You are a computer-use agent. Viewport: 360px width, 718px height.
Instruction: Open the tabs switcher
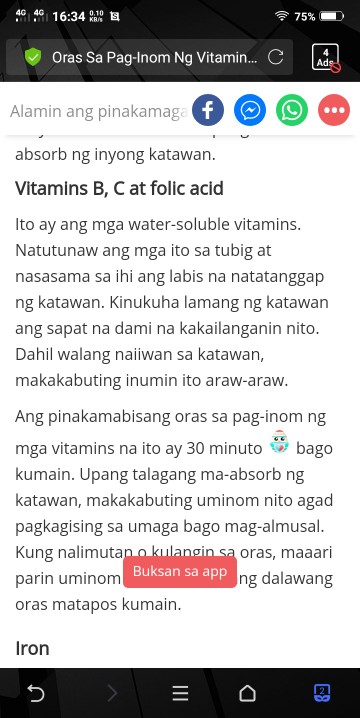[322, 693]
